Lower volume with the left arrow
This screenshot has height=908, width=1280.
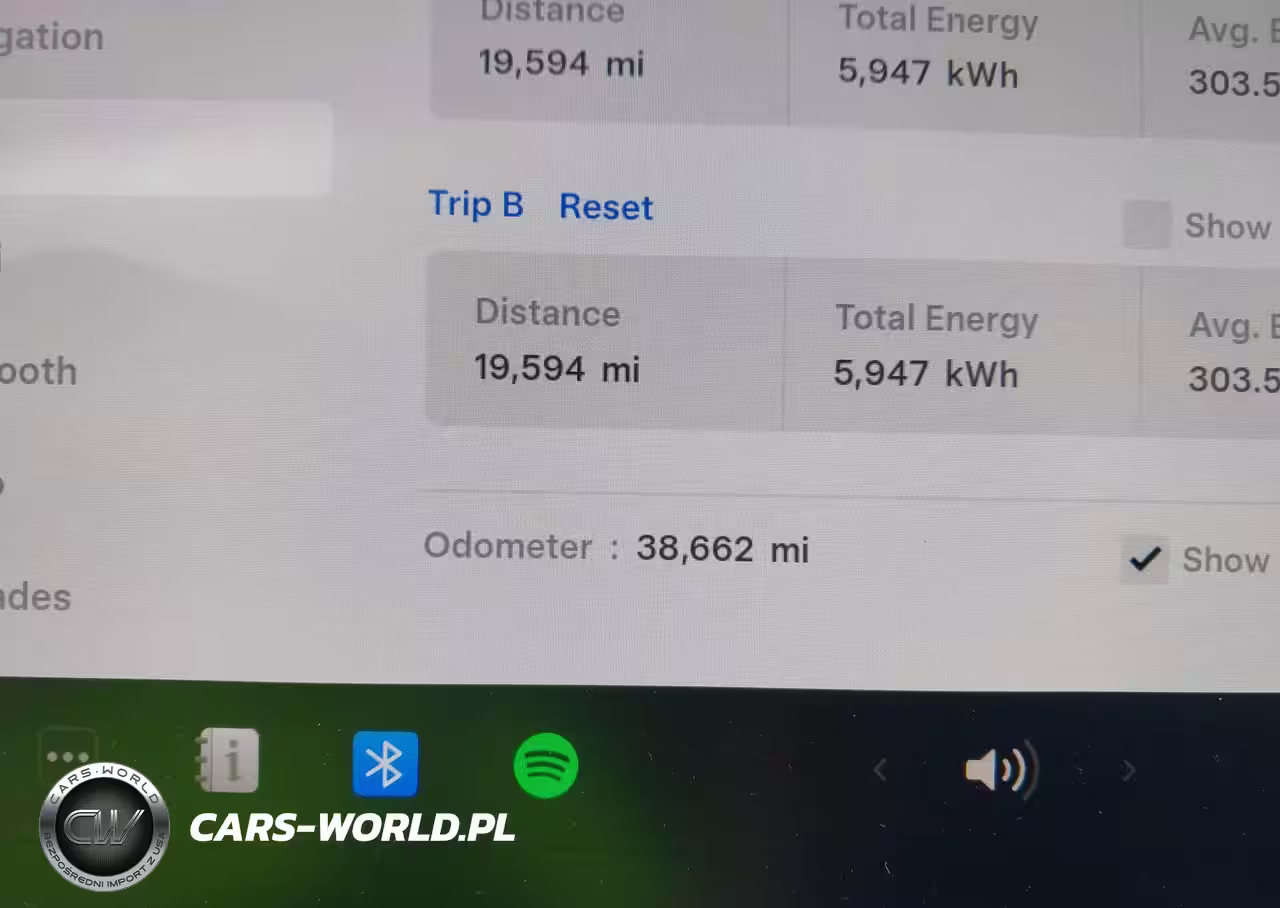[x=880, y=770]
